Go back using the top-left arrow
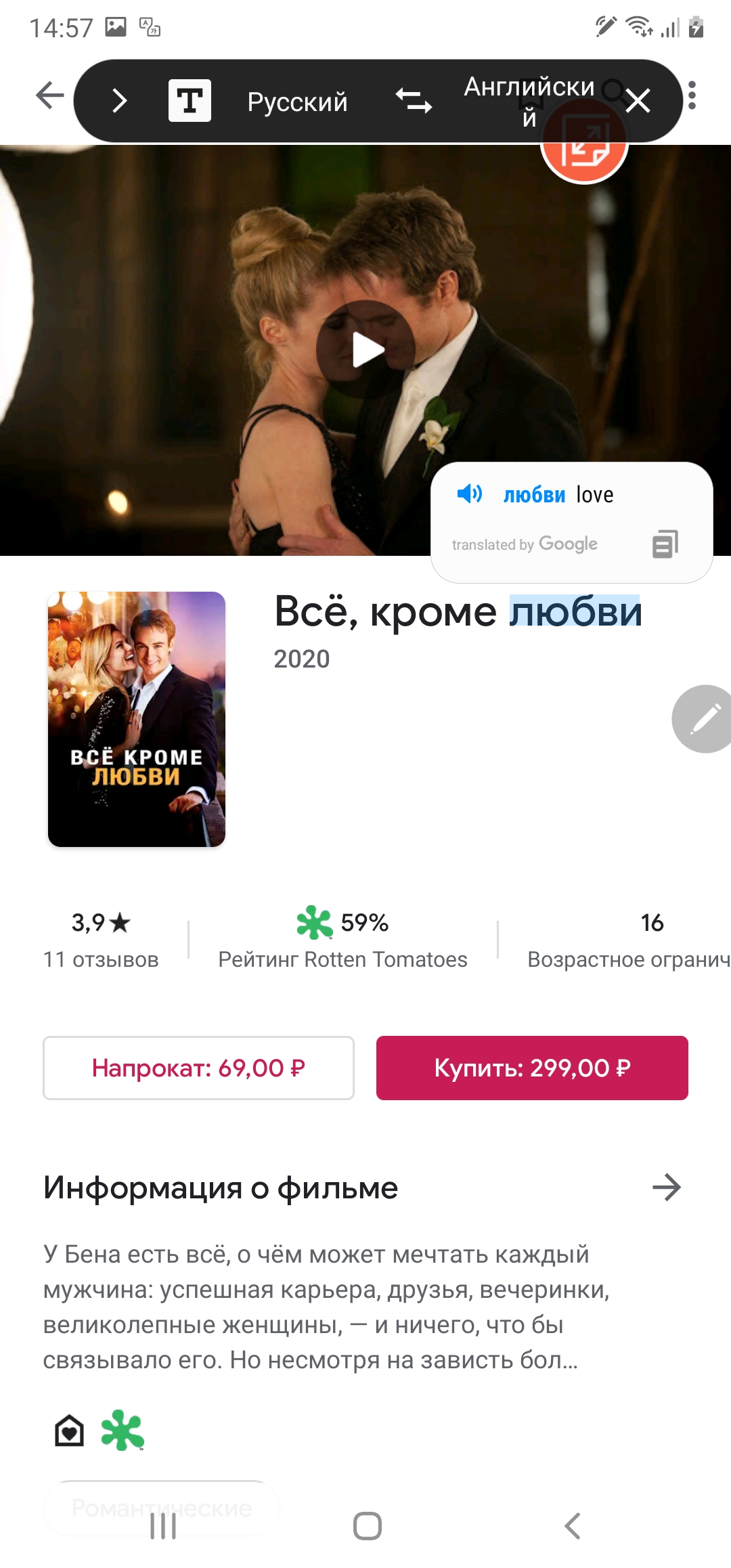The width and height of the screenshot is (731, 1568). coord(49,95)
